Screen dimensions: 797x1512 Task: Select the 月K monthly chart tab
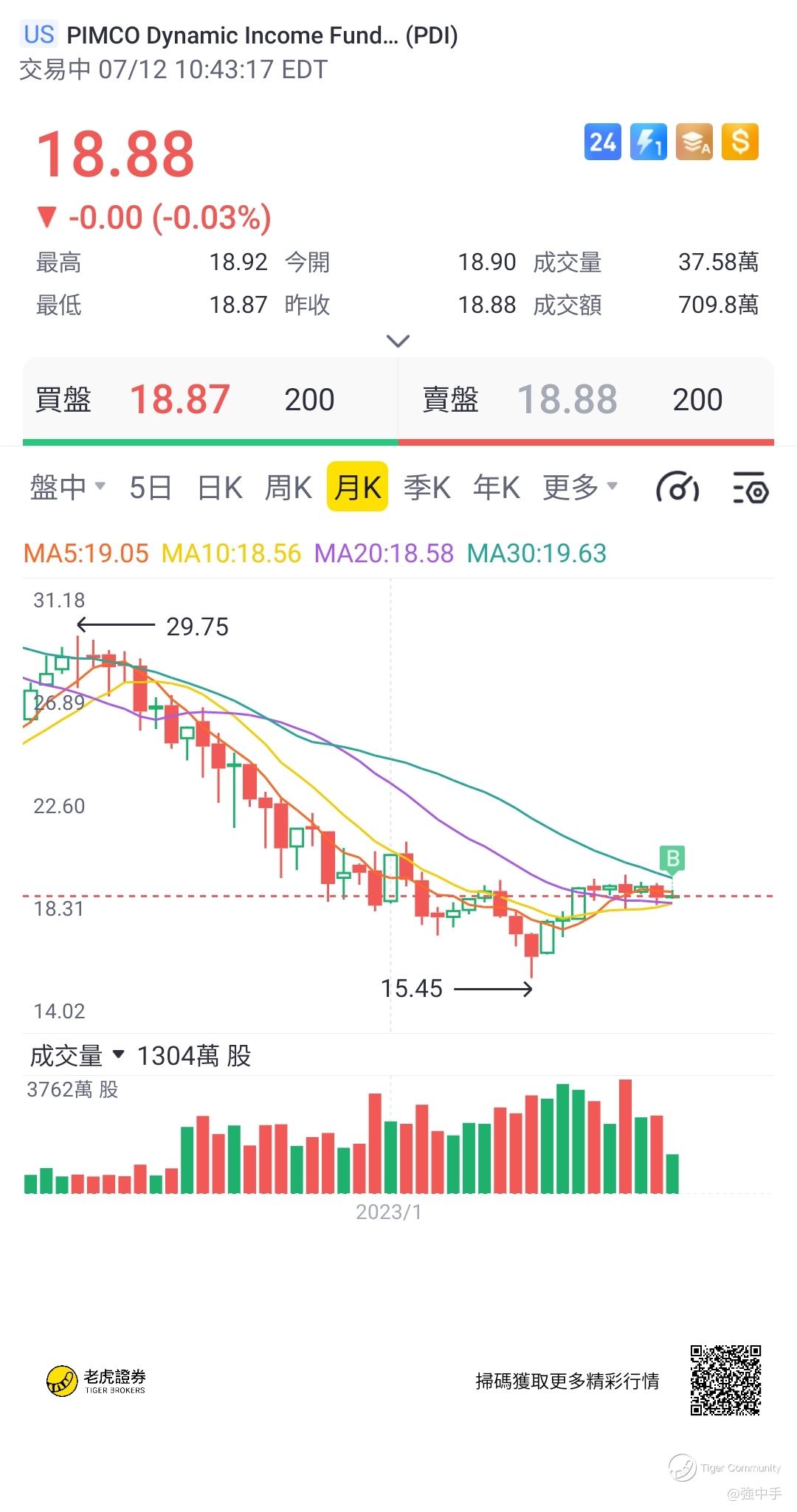coord(358,488)
